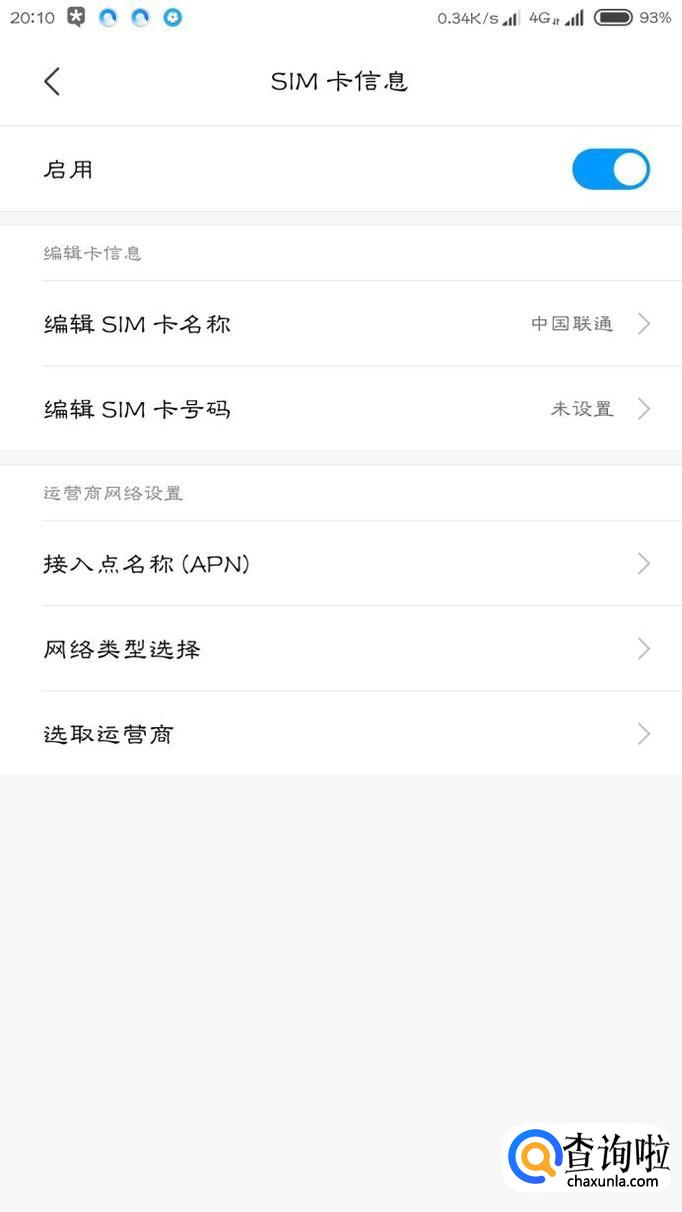Select 网络类型选择 option
Viewport: 682px width, 1212px height.
click(340, 649)
